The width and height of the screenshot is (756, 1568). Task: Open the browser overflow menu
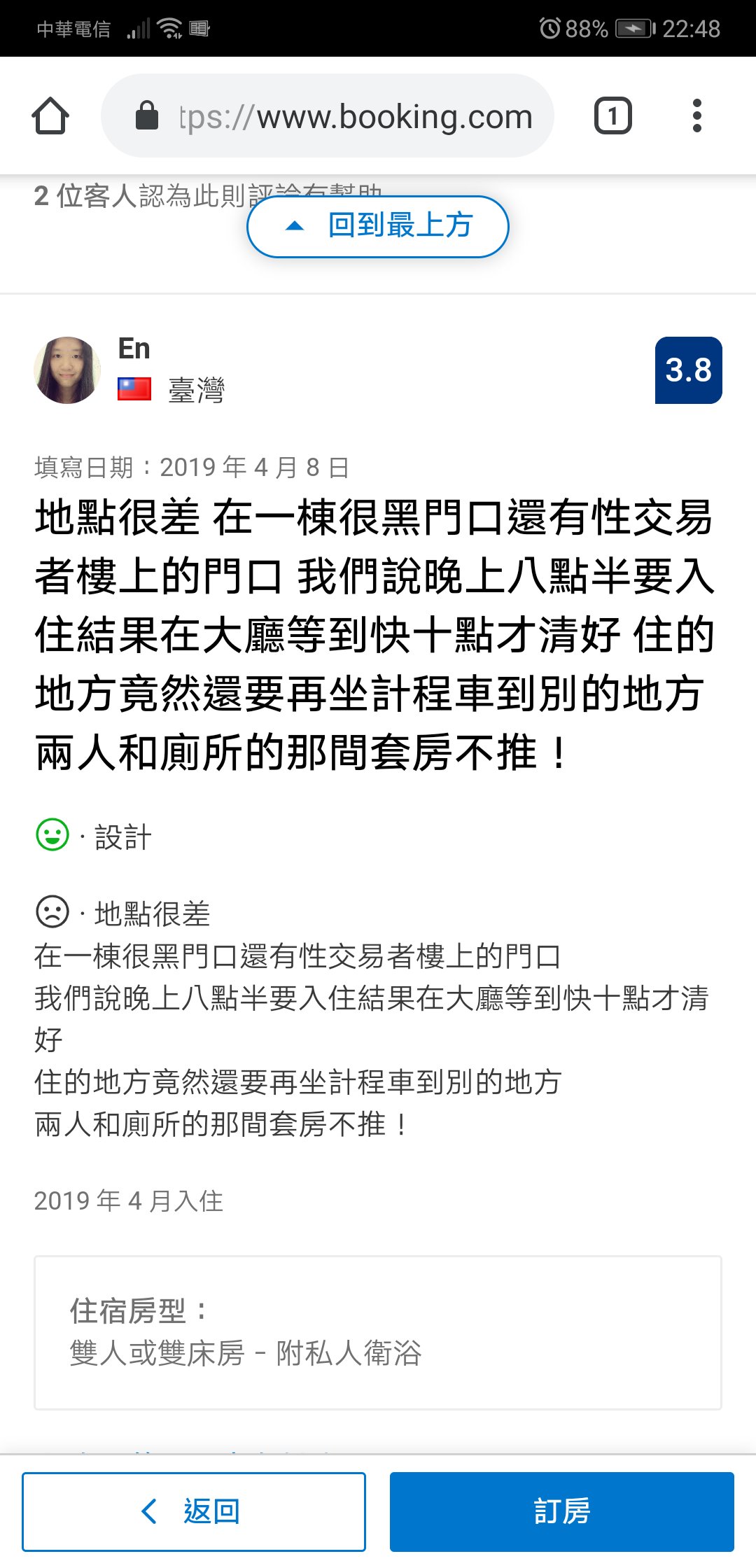(x=696, y=115)
